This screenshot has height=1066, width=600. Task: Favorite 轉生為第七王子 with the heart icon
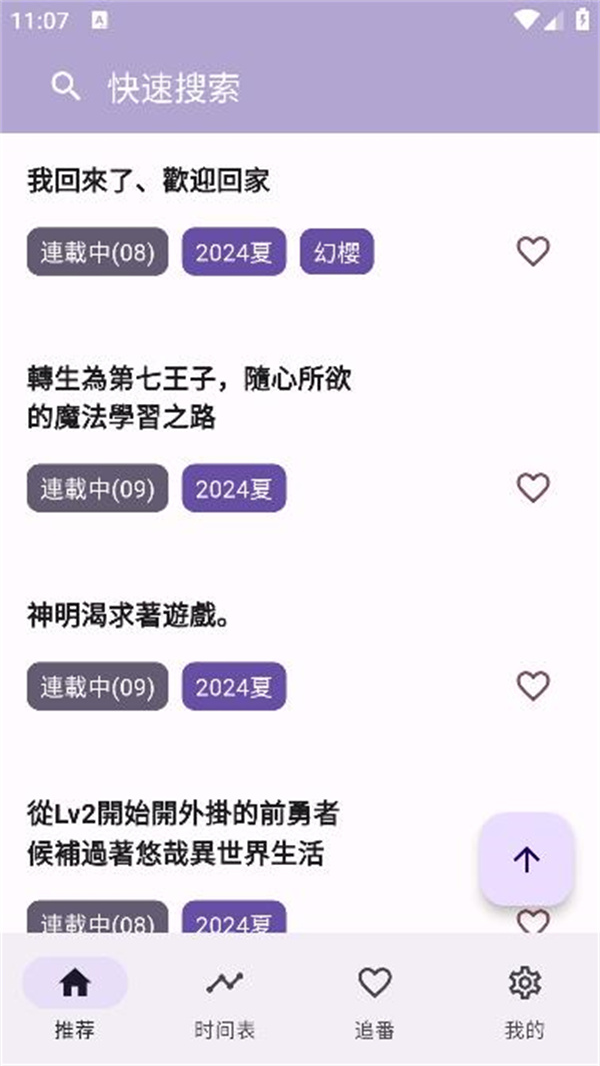tap(533, 488)
